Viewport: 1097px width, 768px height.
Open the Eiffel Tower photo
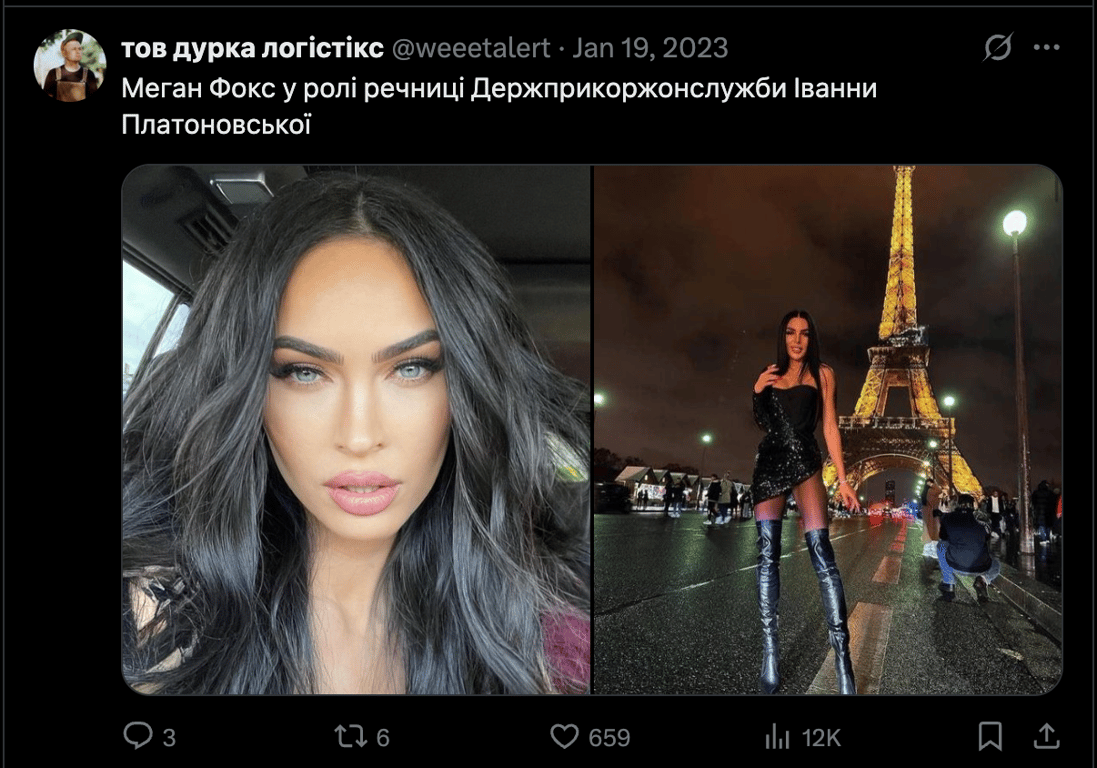point(827,430)
